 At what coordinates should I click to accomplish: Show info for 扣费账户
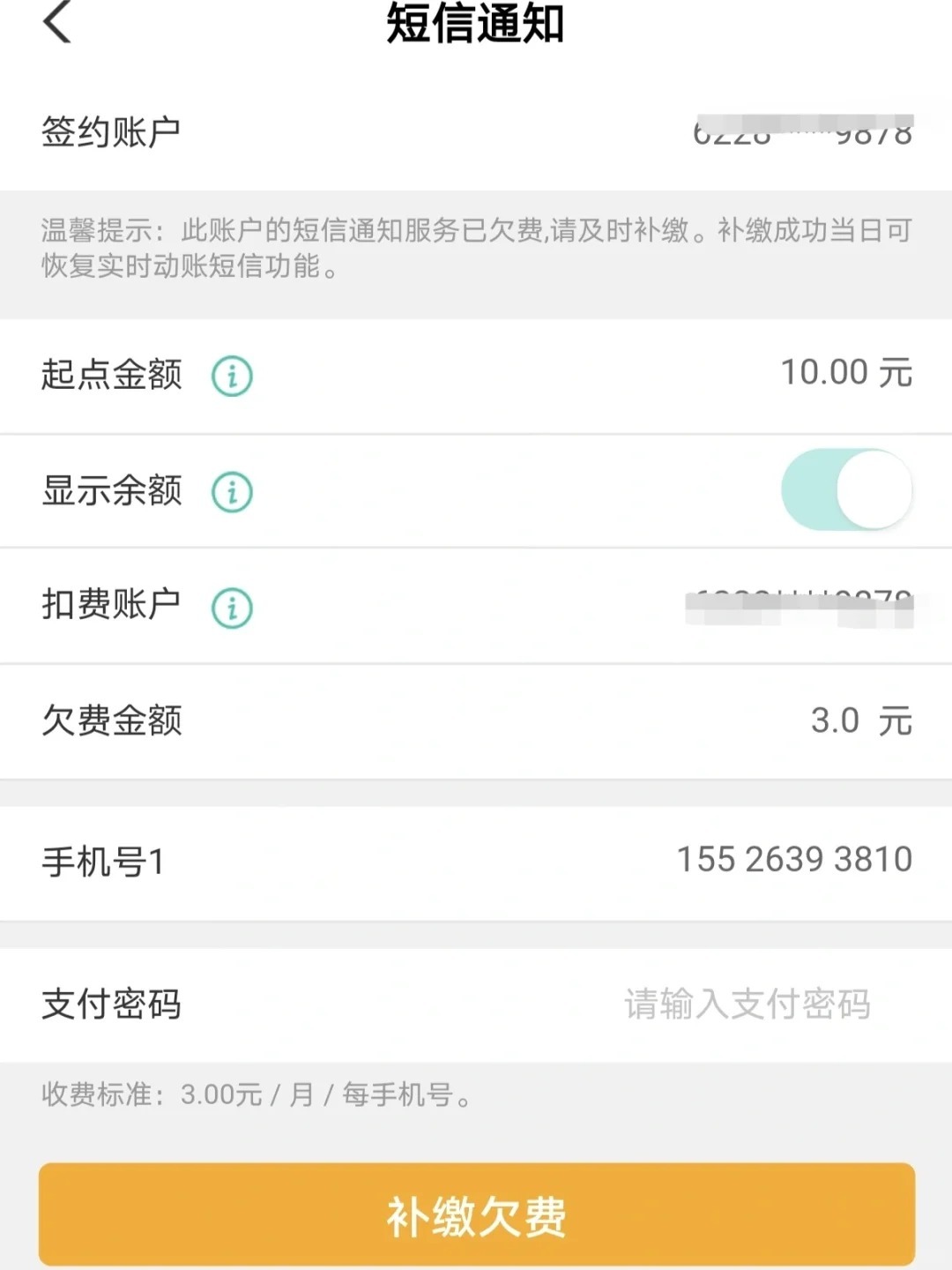232,608
